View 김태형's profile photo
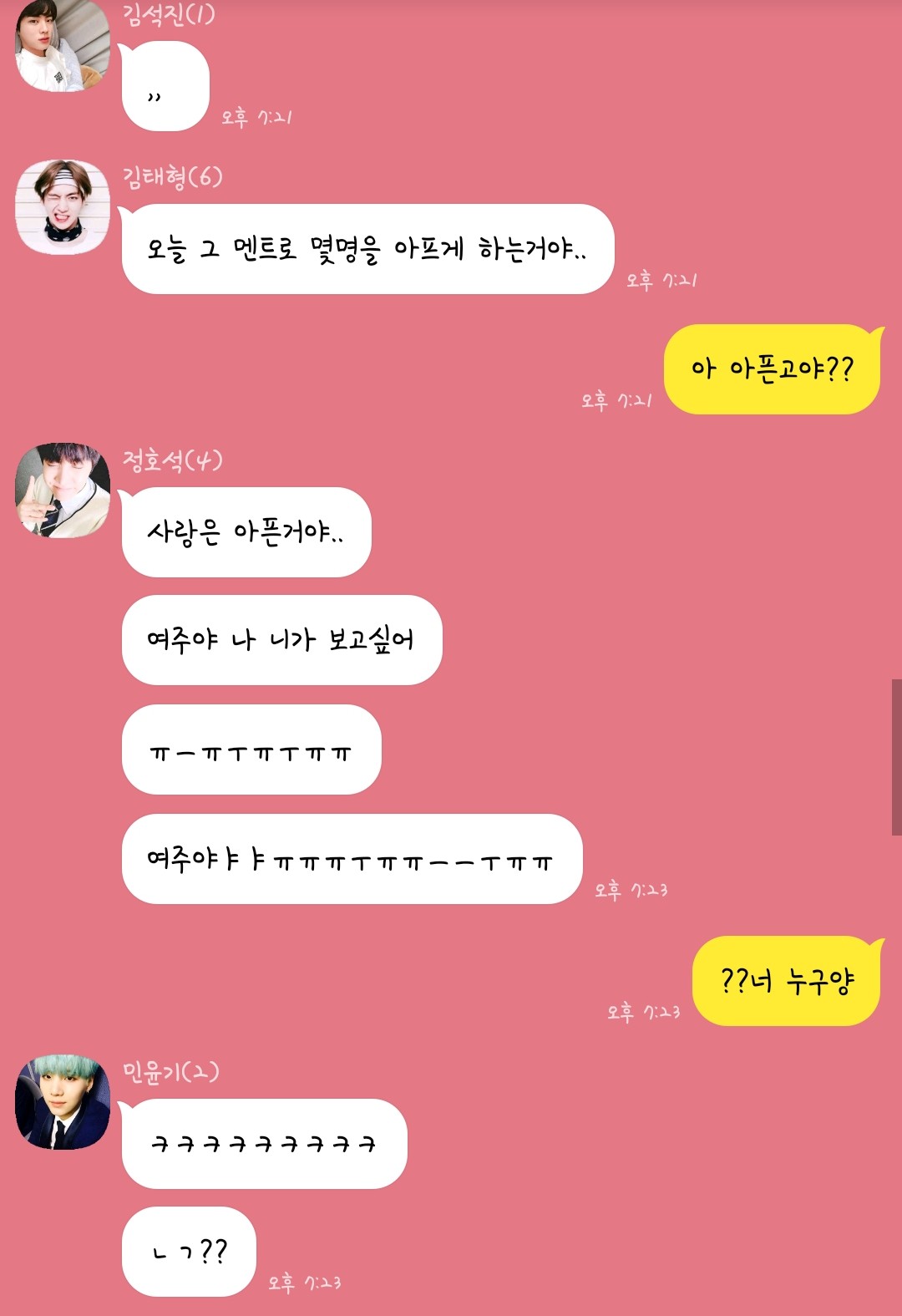 63,206
